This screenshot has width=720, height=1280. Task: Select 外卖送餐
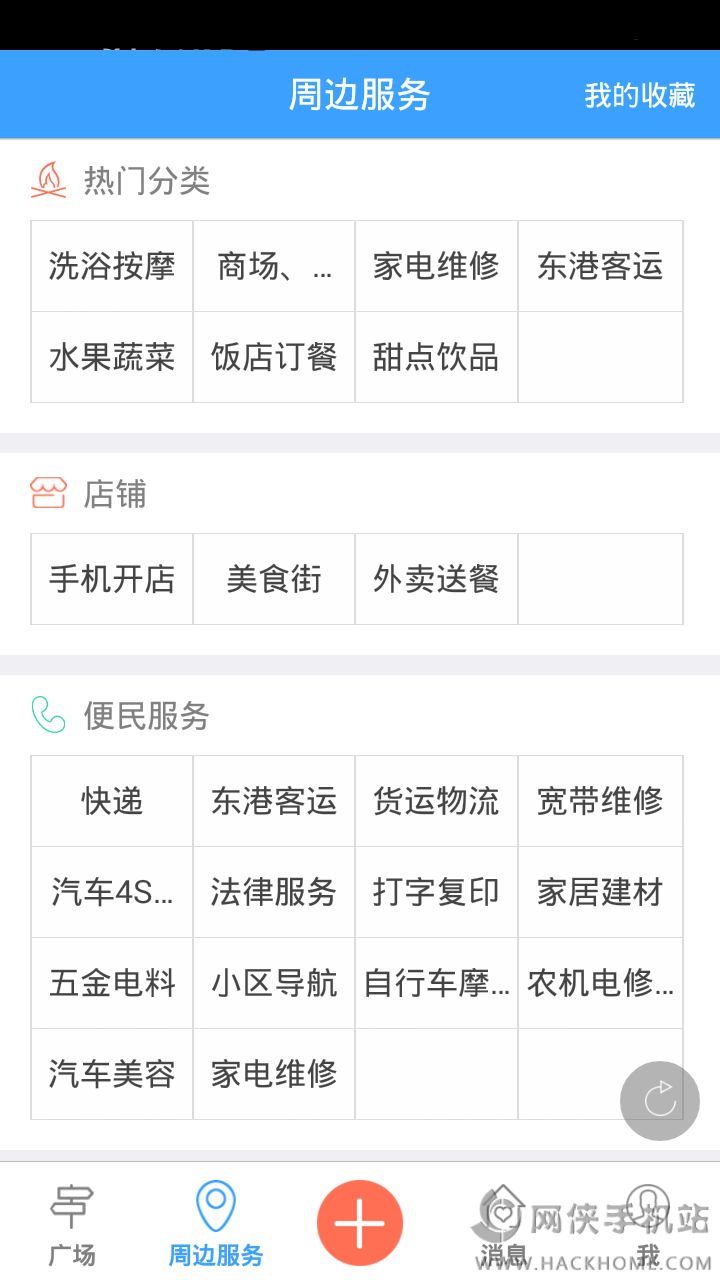coord(436,579)
